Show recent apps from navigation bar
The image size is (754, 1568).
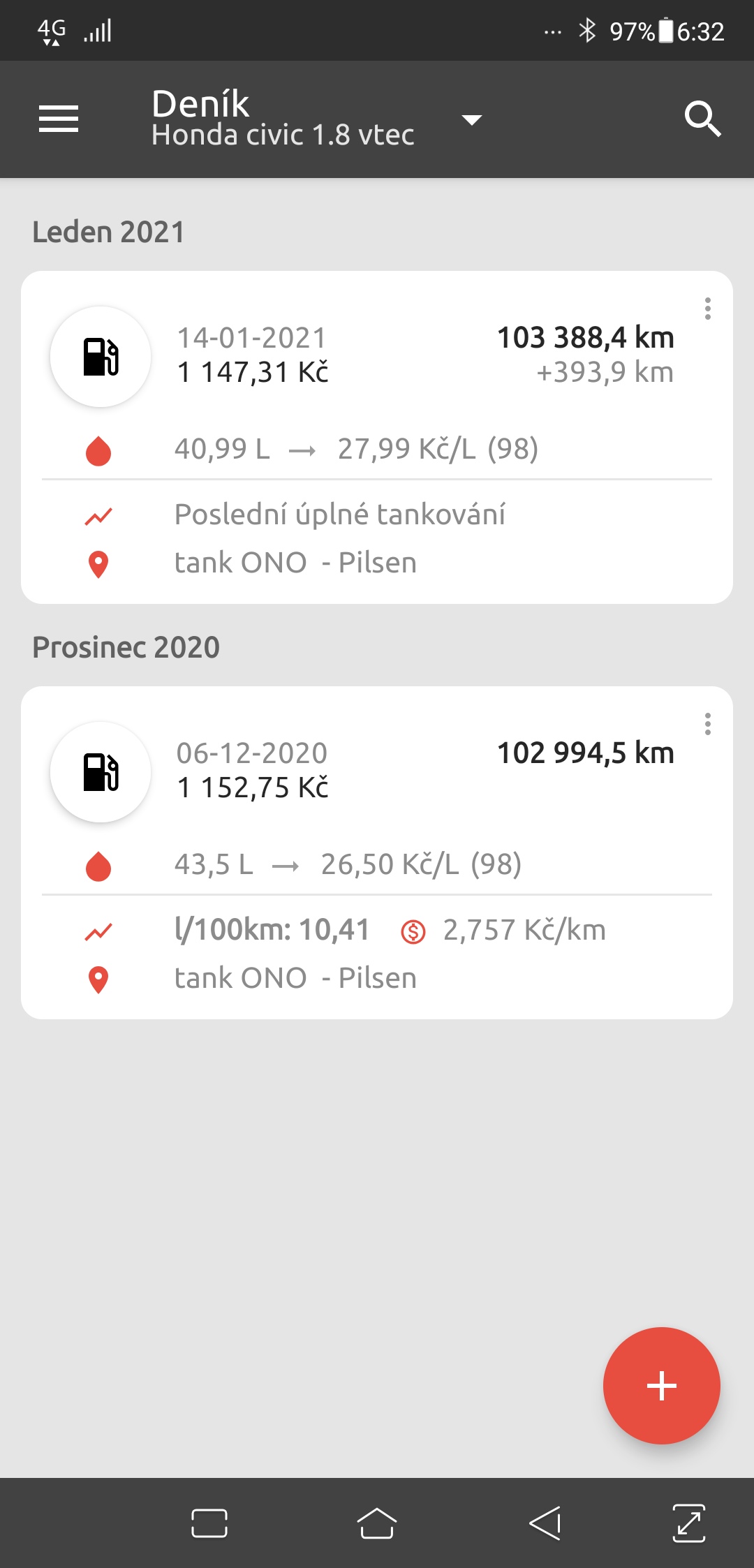point(209,1523)
